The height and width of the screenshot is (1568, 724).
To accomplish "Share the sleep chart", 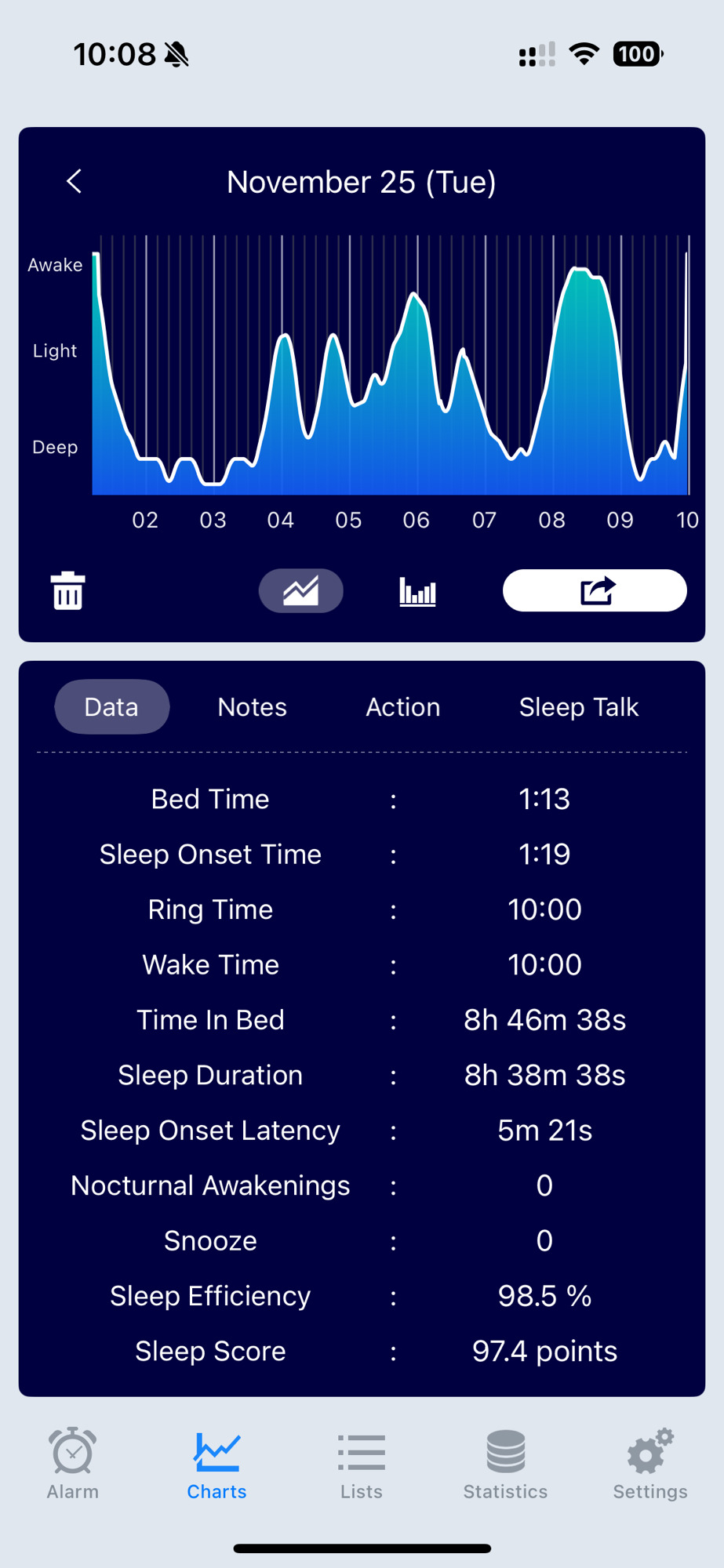I will (x=595, y=590).
